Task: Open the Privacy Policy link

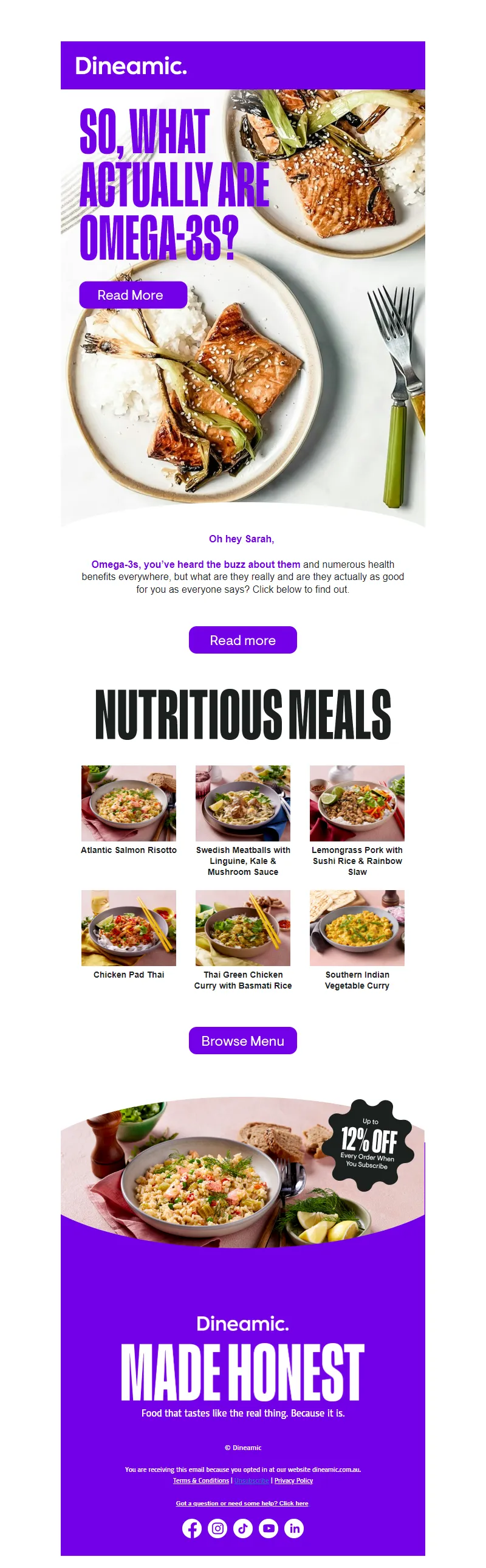Action: [293, 1480]
